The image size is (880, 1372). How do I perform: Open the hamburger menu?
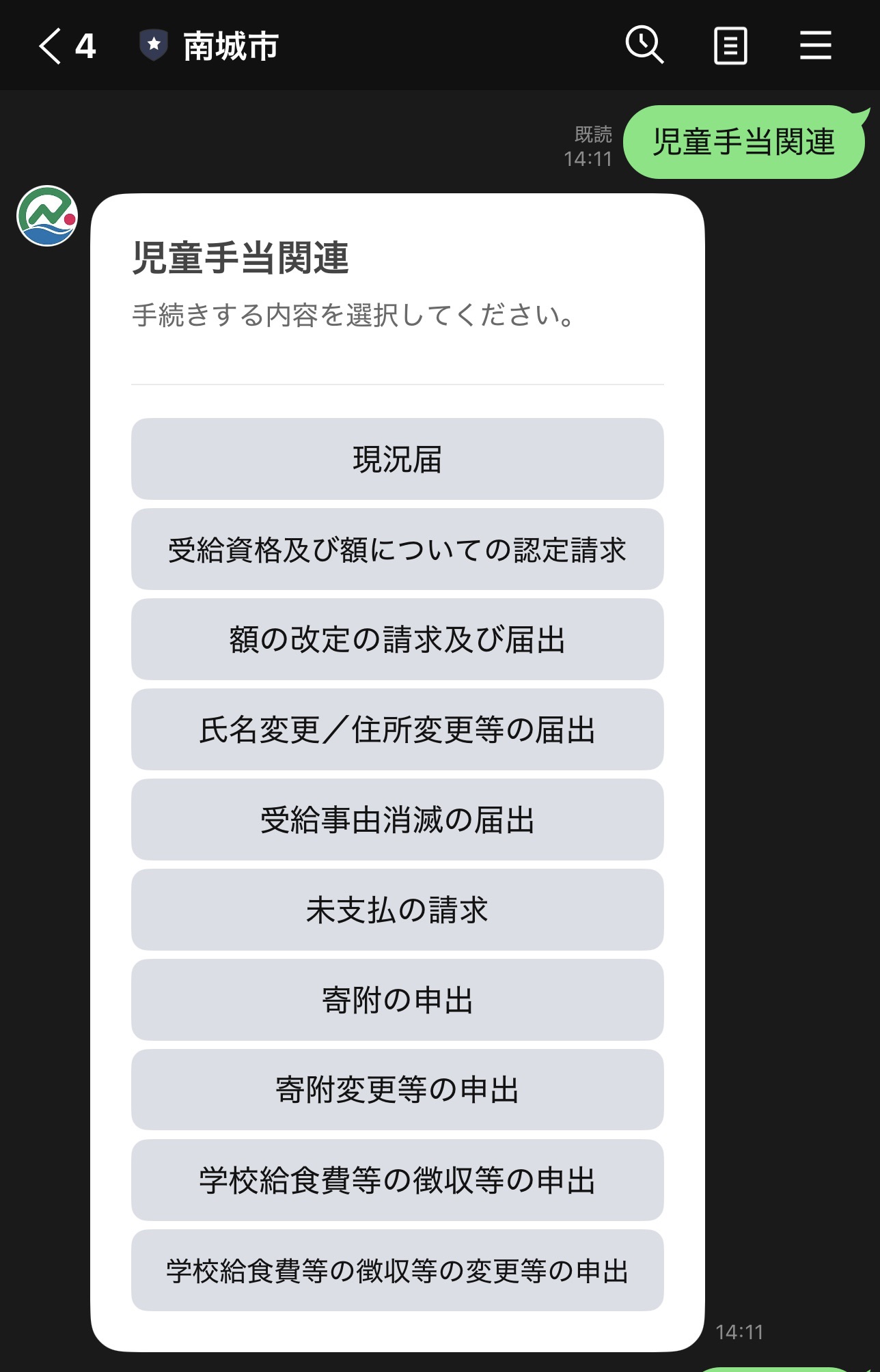(815, 46)
